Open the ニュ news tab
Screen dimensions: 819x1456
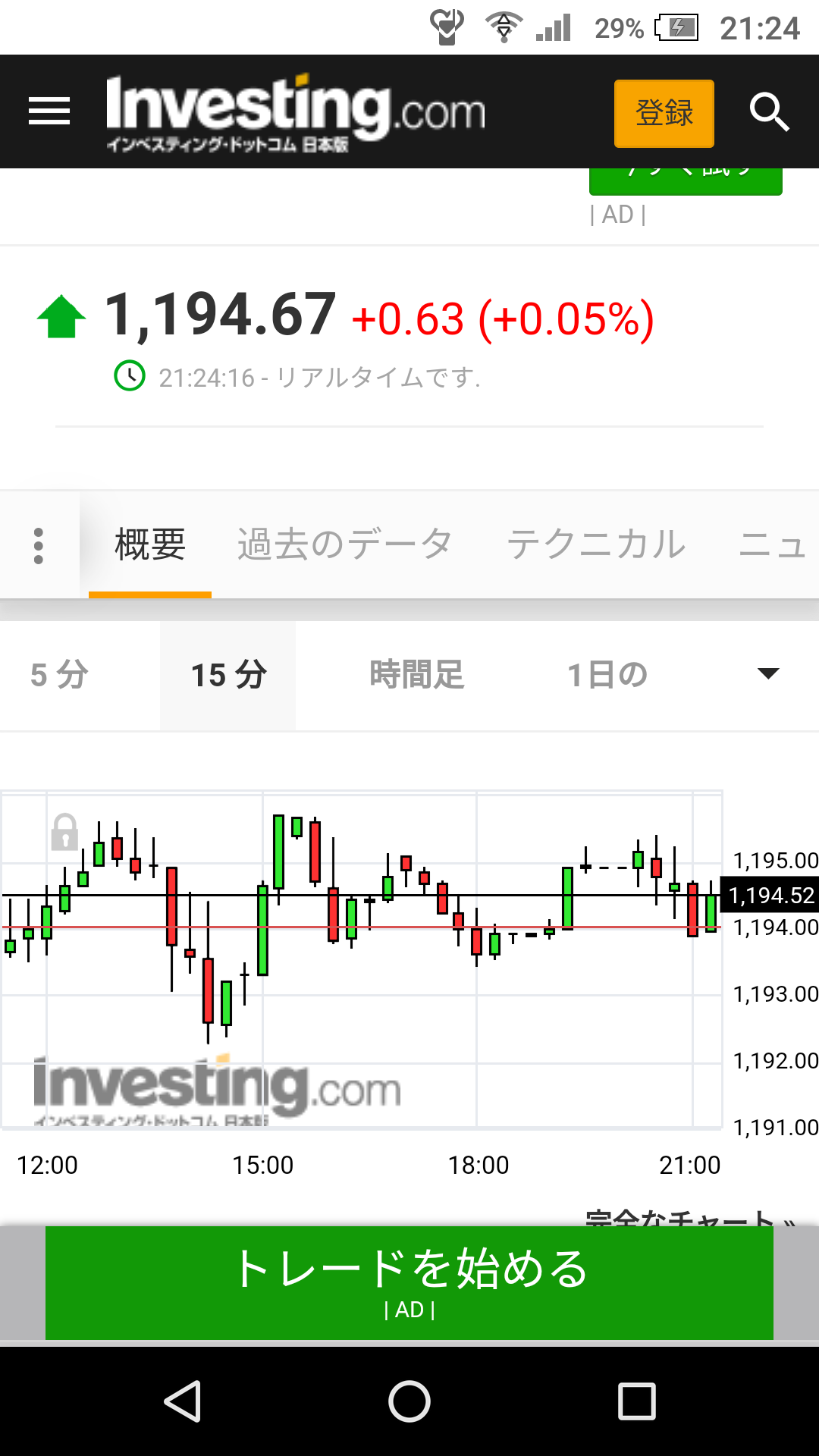pos(772,545)
